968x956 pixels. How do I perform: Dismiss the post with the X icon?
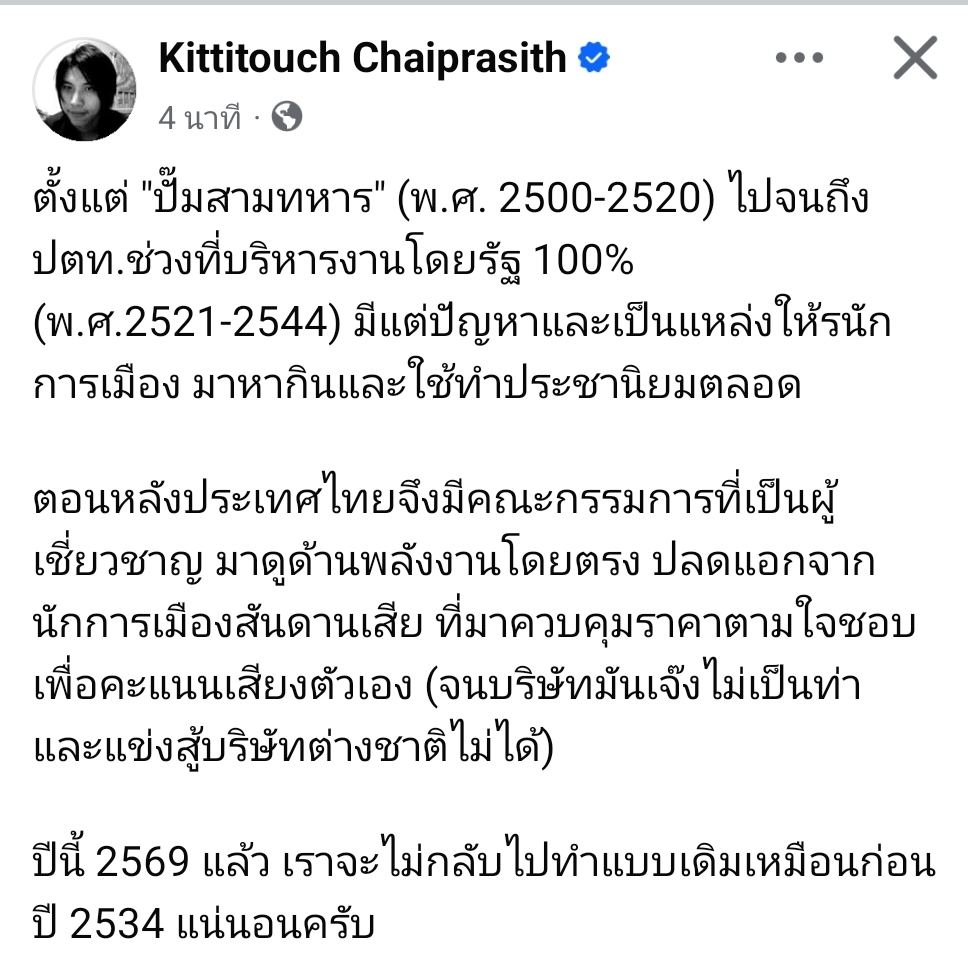pyautogui.click(x=915, y=59)
